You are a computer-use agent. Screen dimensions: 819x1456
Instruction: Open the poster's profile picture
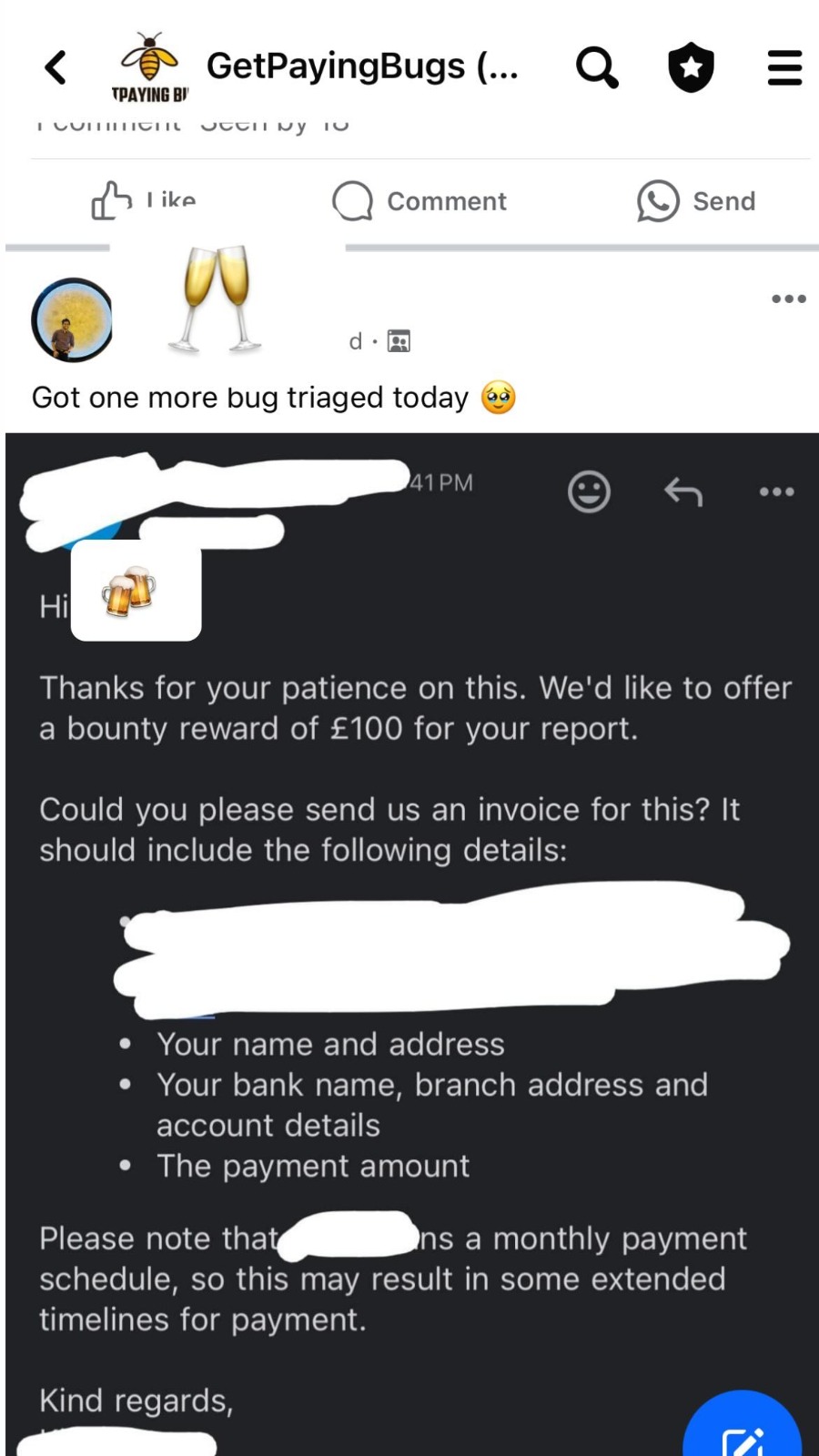tap(72, 319)
